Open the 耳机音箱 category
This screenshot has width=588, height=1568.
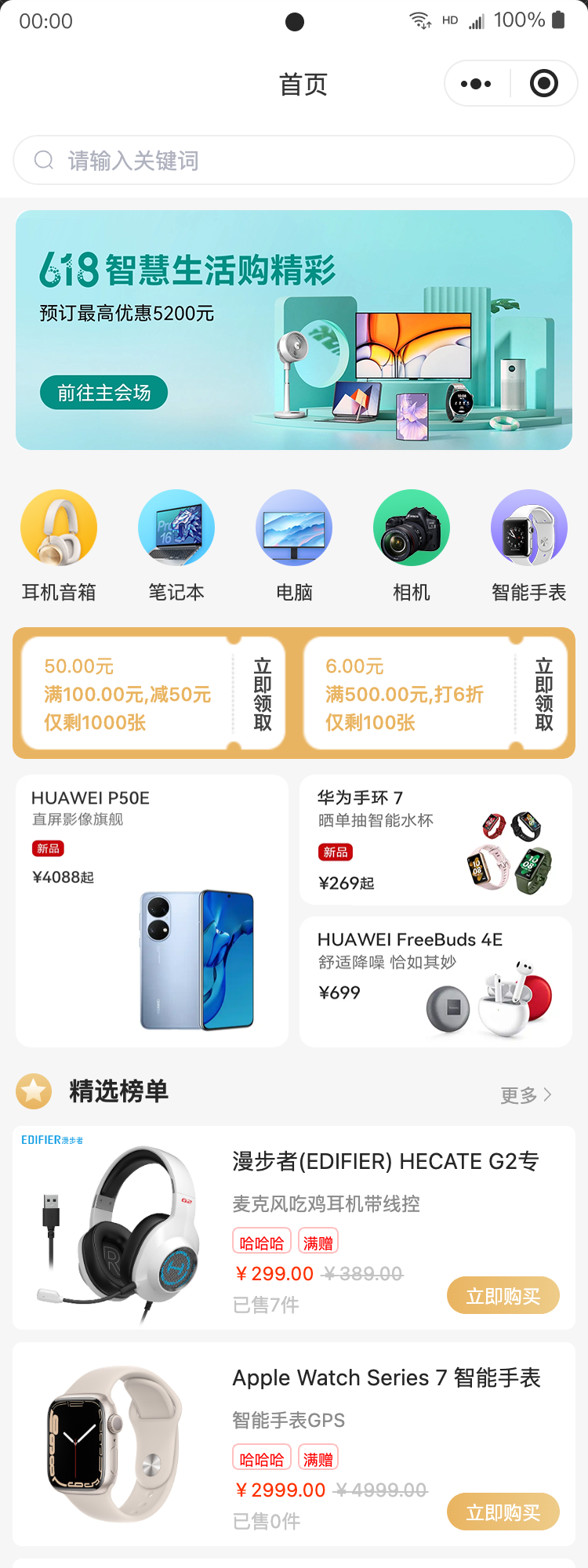pyautogui.click(x=59, y=528)
